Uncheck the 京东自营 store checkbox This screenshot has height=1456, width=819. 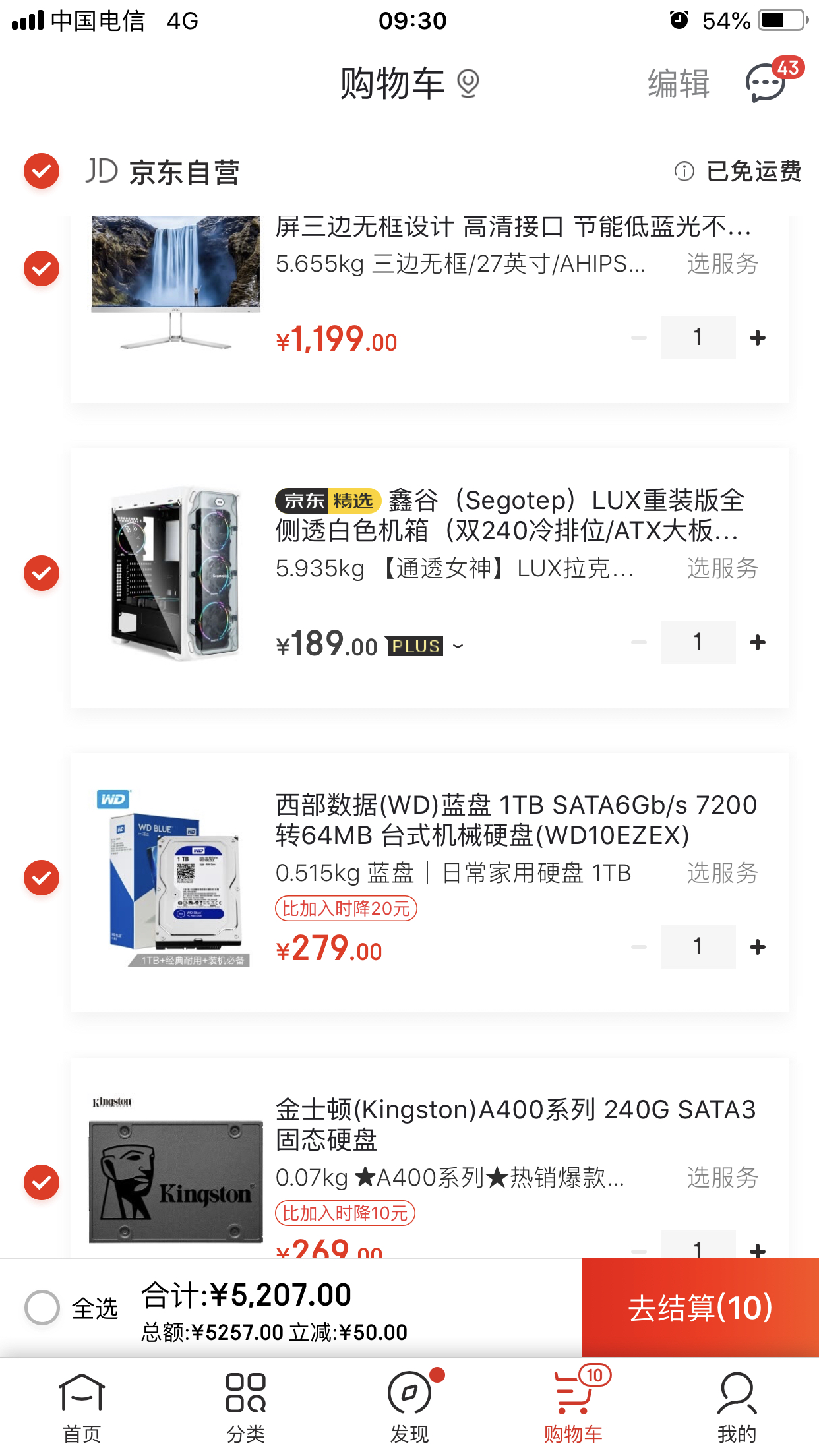point(42,171)
